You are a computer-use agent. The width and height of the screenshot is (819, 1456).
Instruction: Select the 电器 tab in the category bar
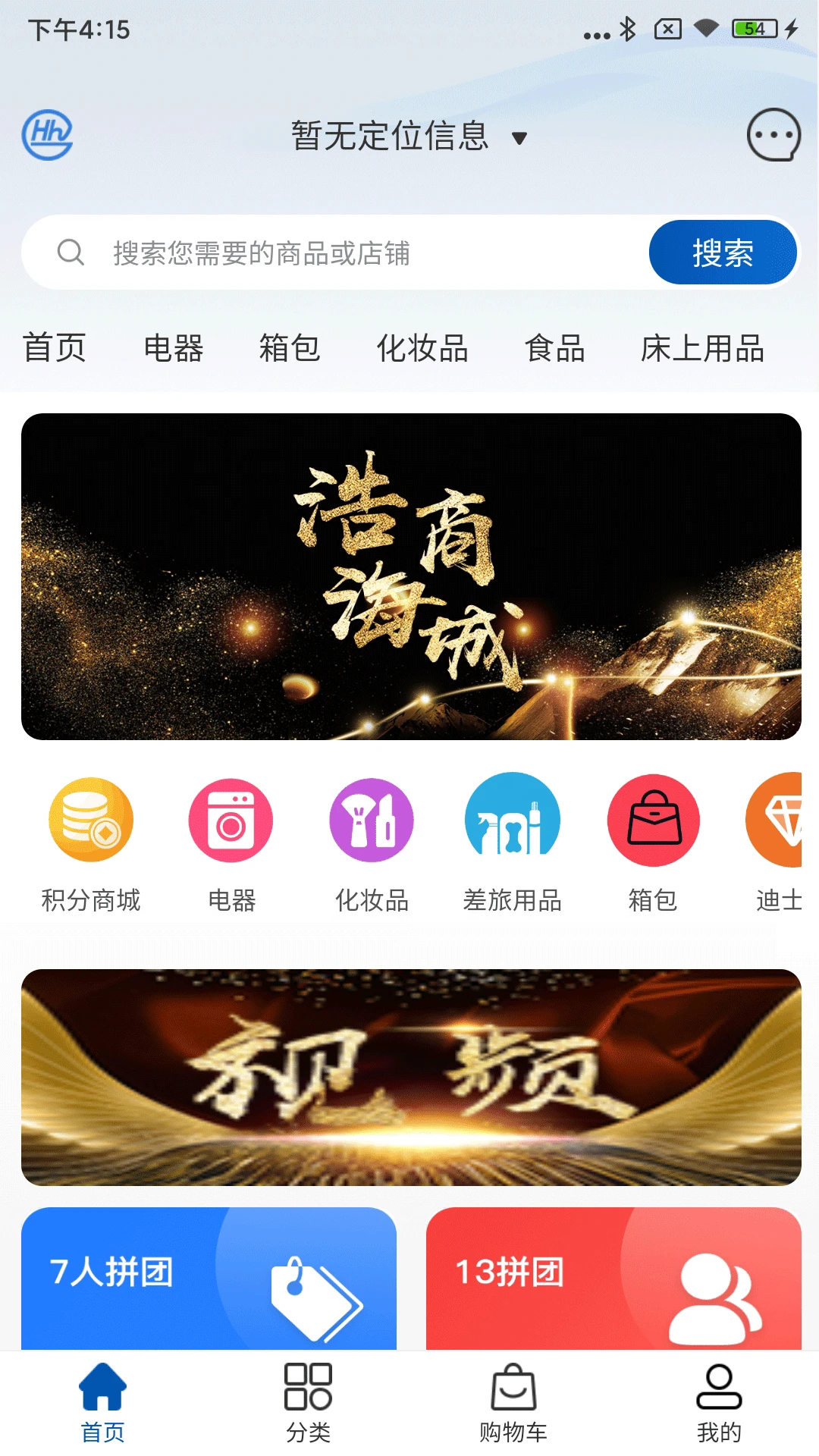pos(173,348)
